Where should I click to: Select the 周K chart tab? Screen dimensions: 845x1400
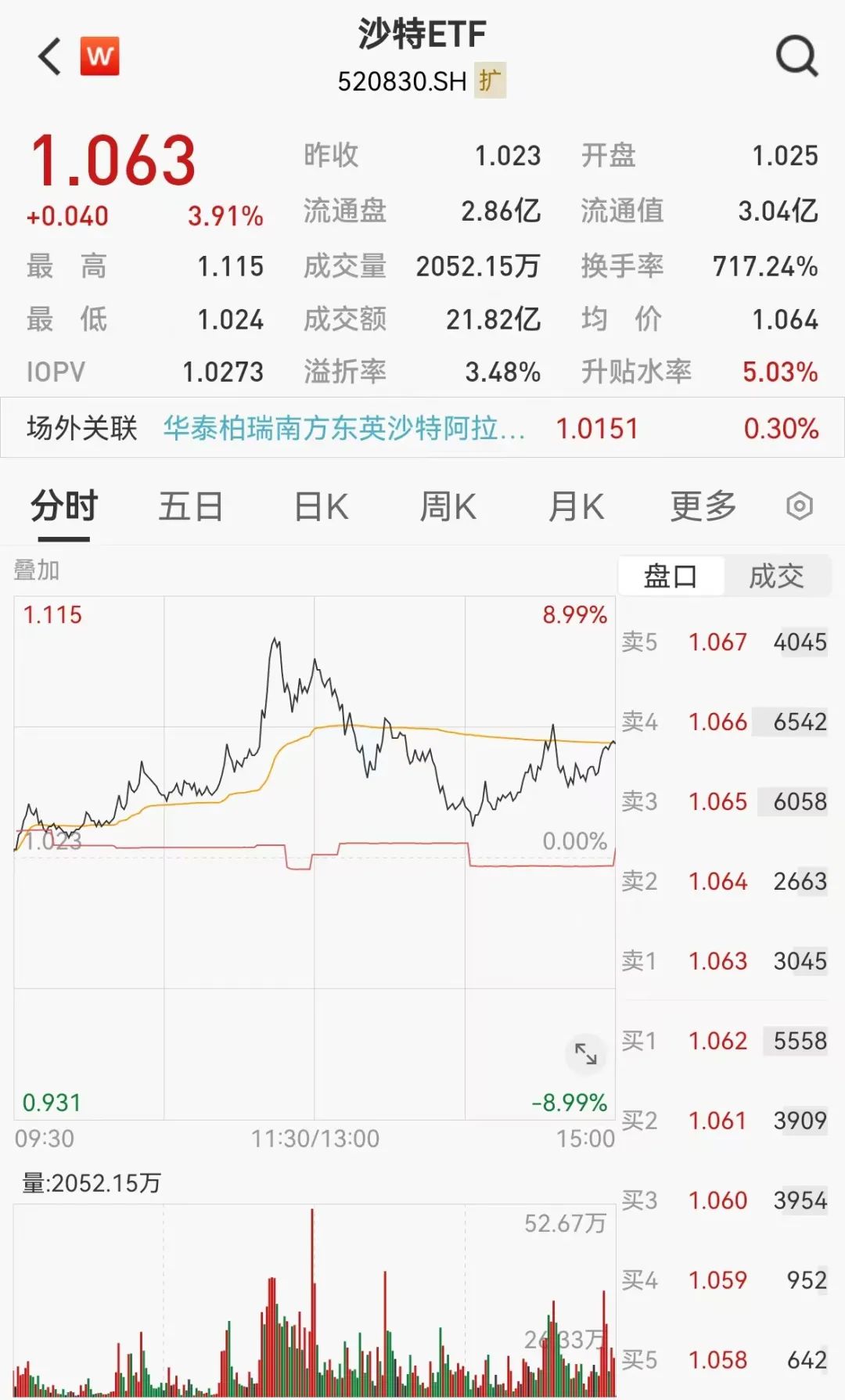pyautogui.click(x=448, y=506)
